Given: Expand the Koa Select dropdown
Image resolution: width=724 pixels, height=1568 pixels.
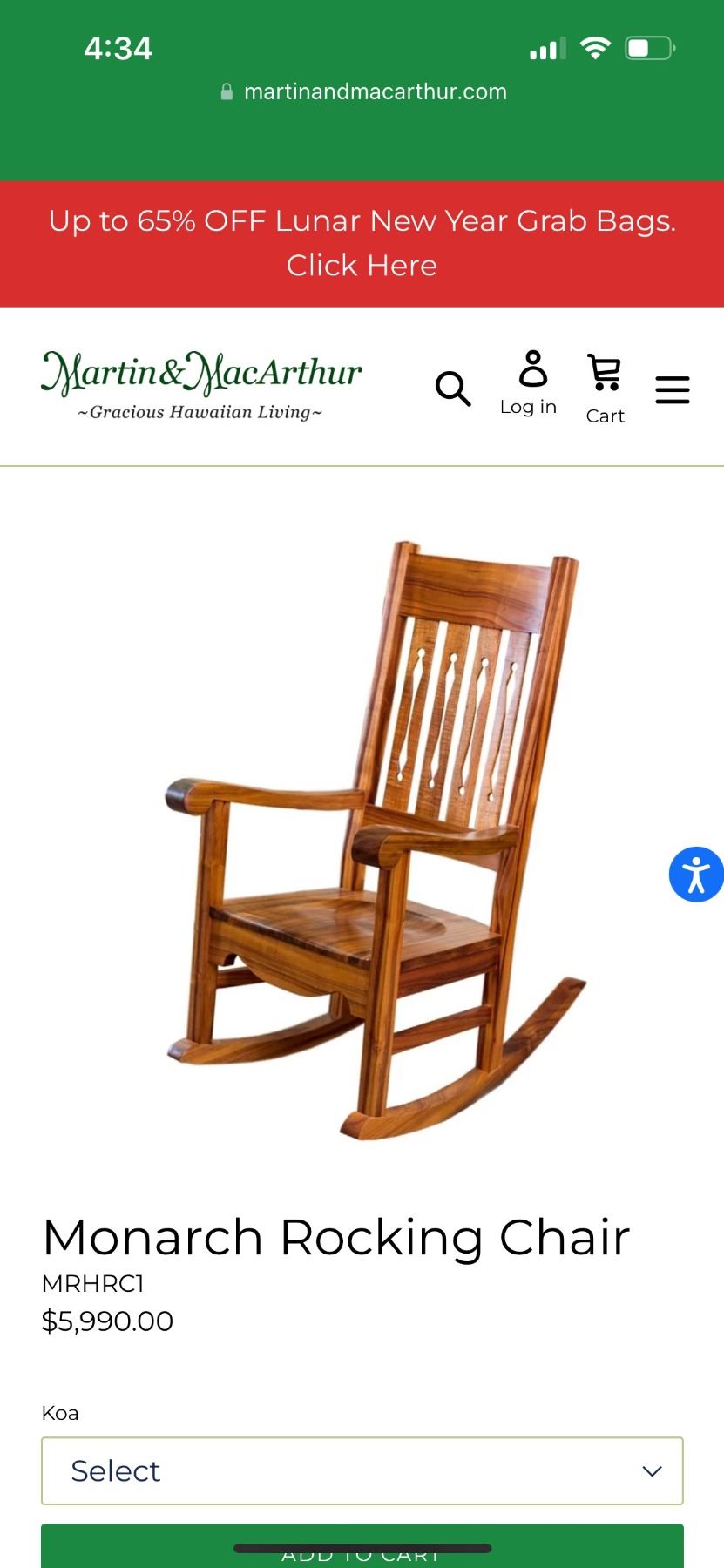Looking at the screenshot, I should [x=362, y=1470].
